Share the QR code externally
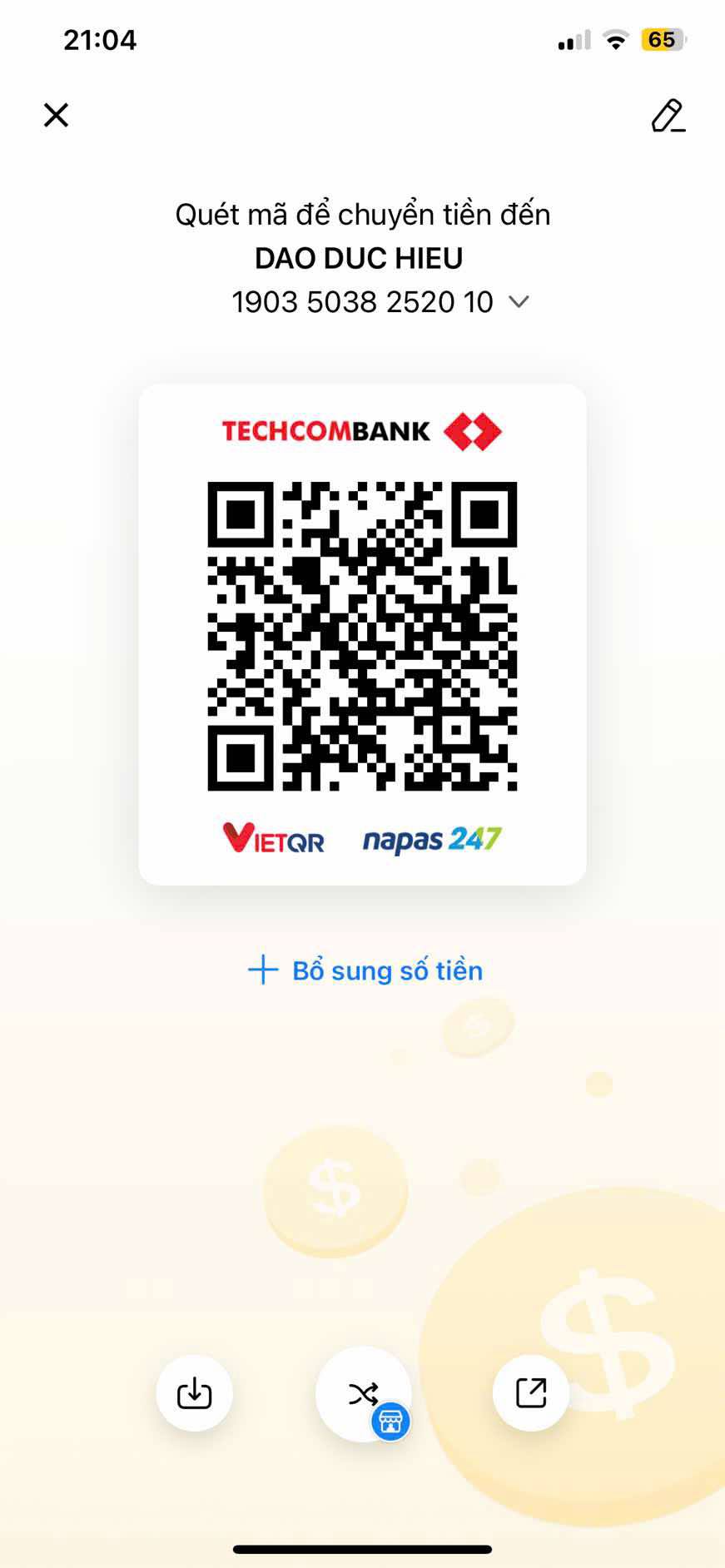Viewport: 725px width, 1568px height. point(531,1393)
